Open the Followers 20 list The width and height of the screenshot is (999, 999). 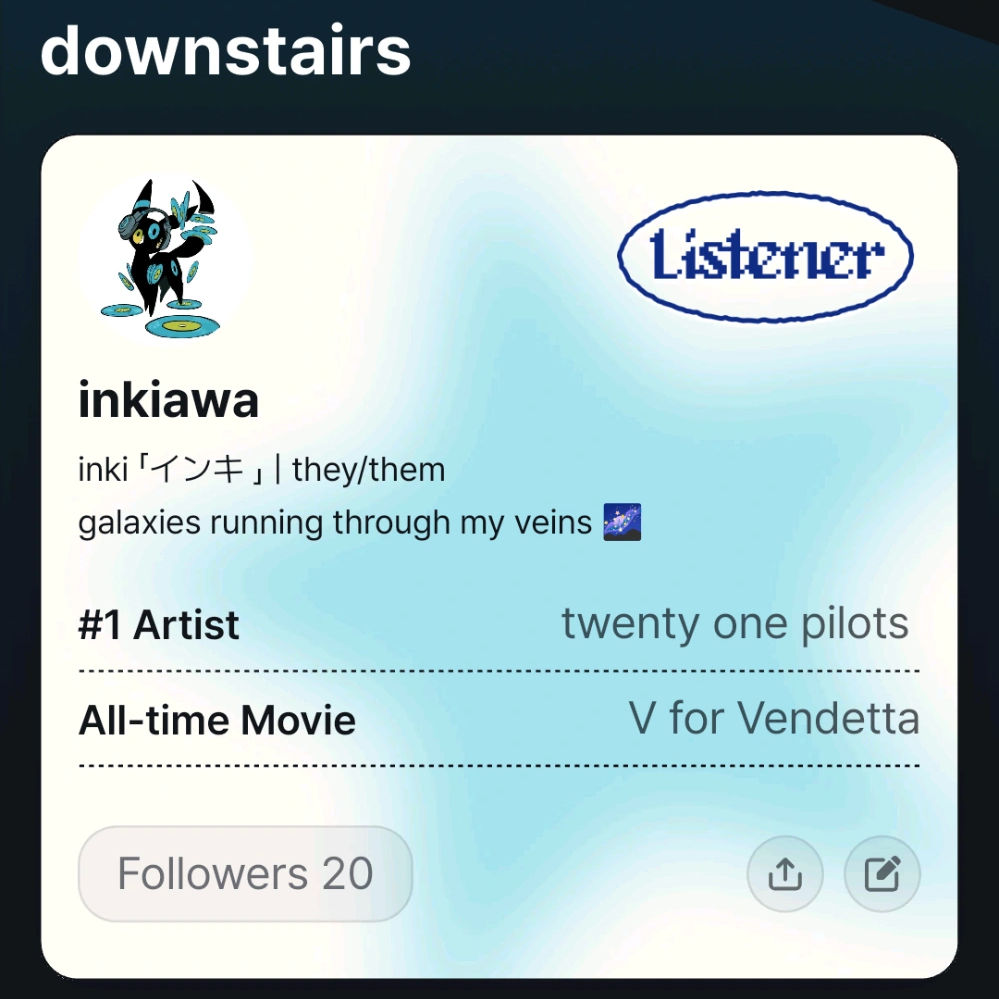245,874
